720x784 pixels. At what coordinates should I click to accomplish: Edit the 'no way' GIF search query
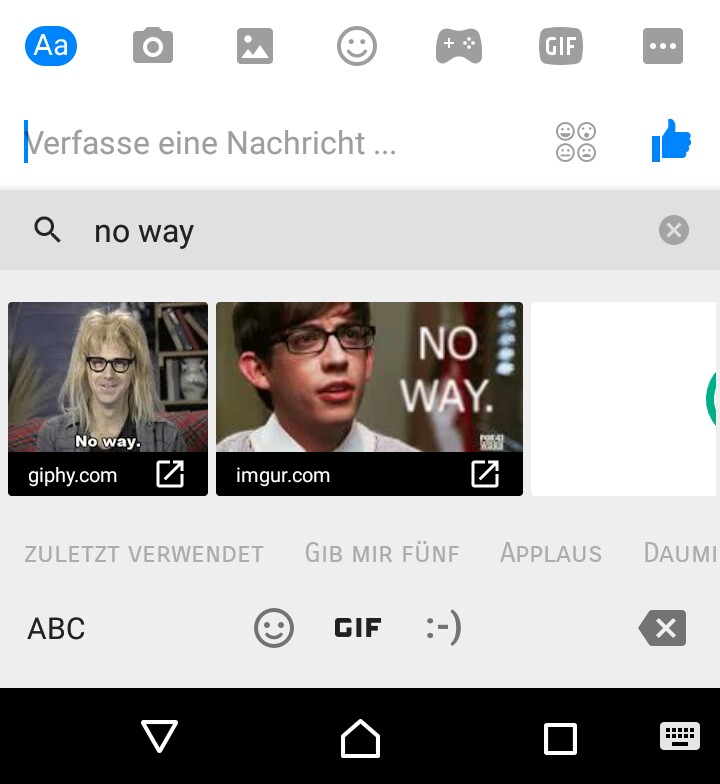(x=350, y=231)
